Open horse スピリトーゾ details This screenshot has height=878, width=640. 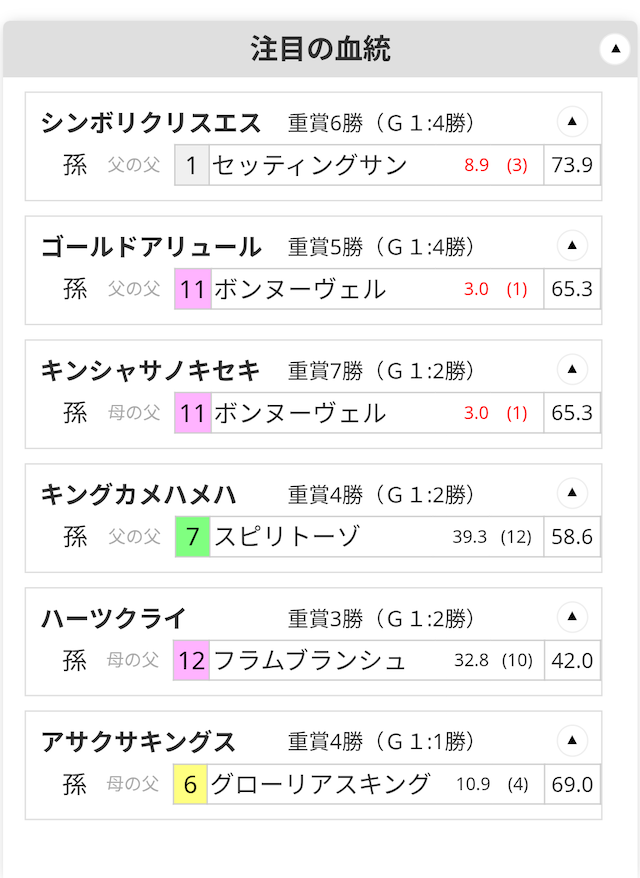(286, 537)
